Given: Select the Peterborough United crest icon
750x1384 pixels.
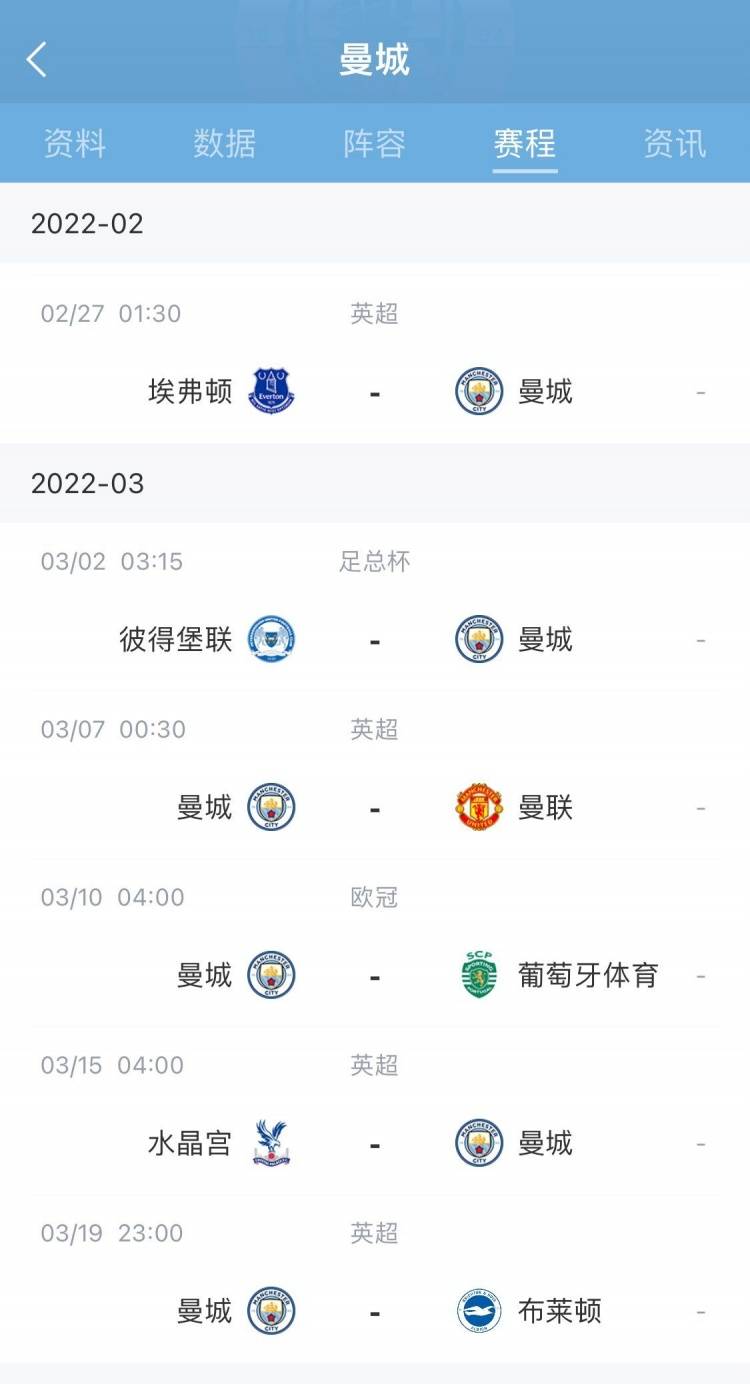Looking at the screenshot, I should click(272, 637).
